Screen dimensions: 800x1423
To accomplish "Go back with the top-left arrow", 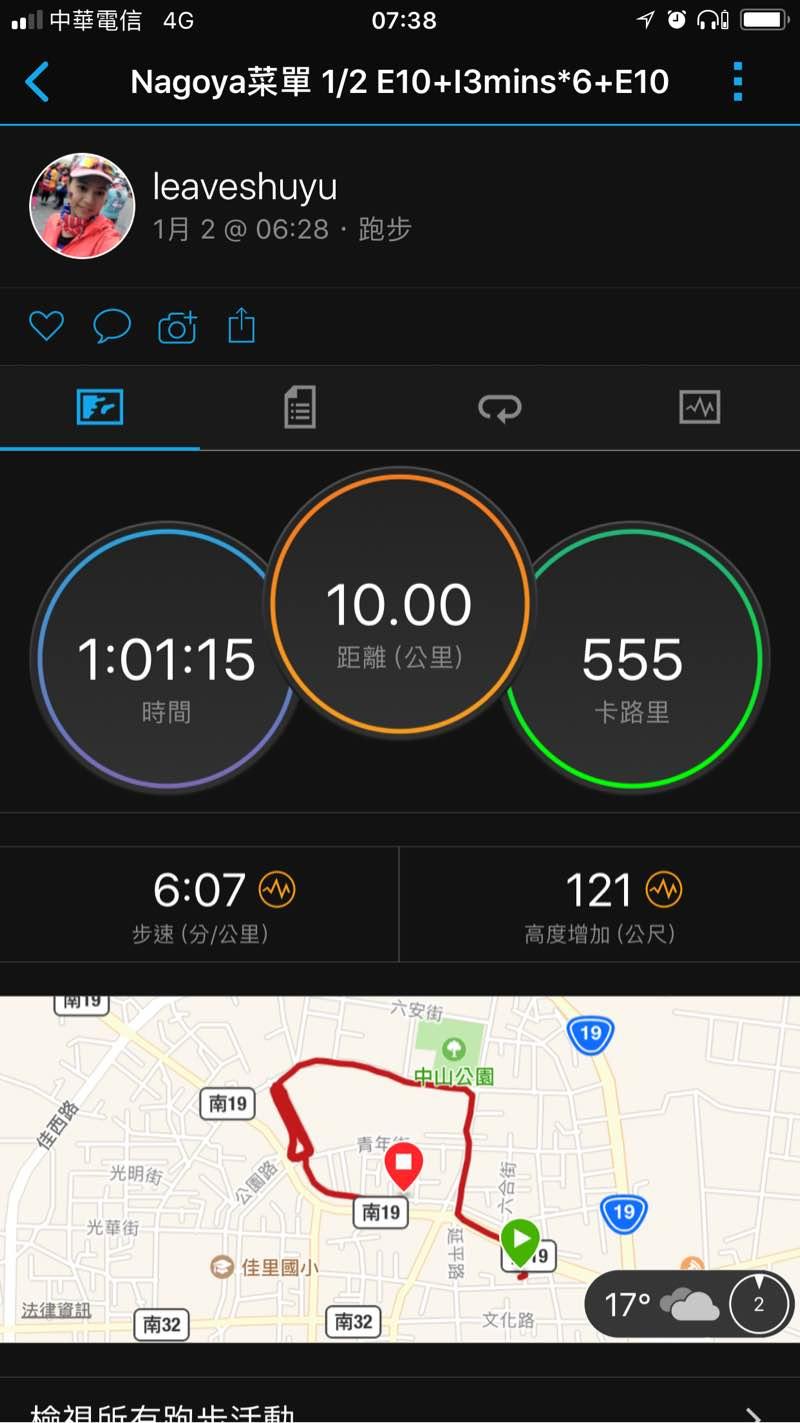I will [37, 81].
